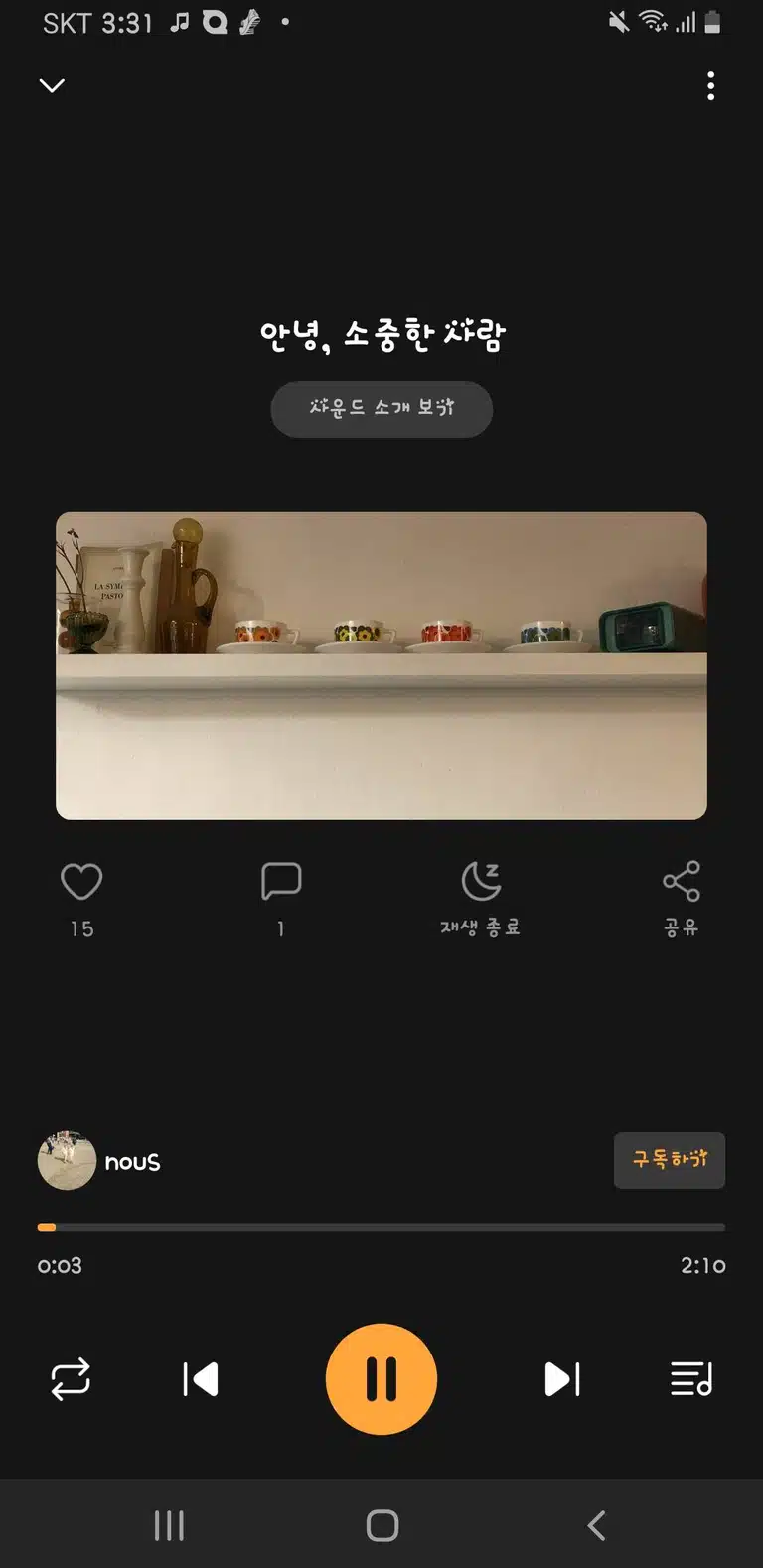The width and height of the screenshot is (763, 1568).
Task: Share this sound via 공유
Action: pos(682,899)
